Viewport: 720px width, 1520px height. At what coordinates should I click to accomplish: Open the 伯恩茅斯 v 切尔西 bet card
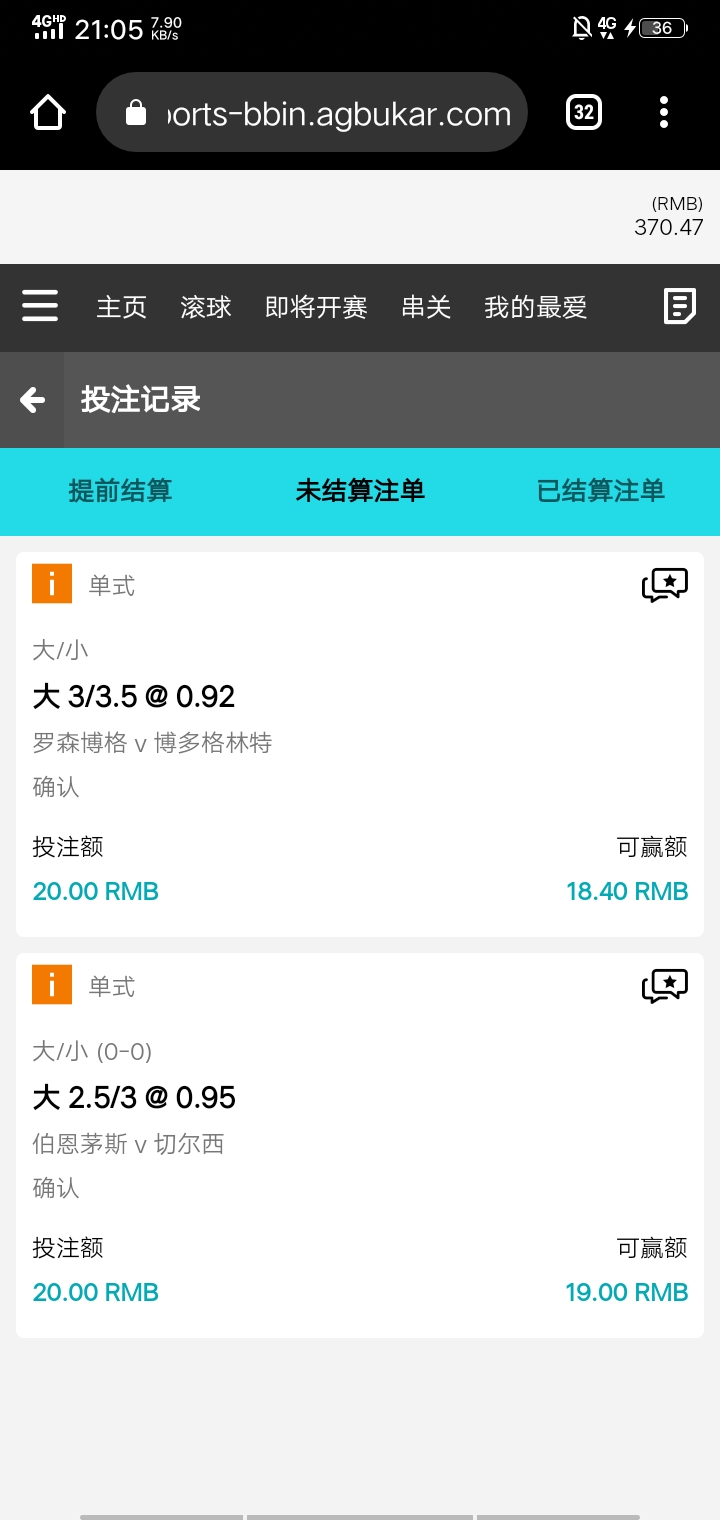pyautogui.click(x=300, y=1144)
